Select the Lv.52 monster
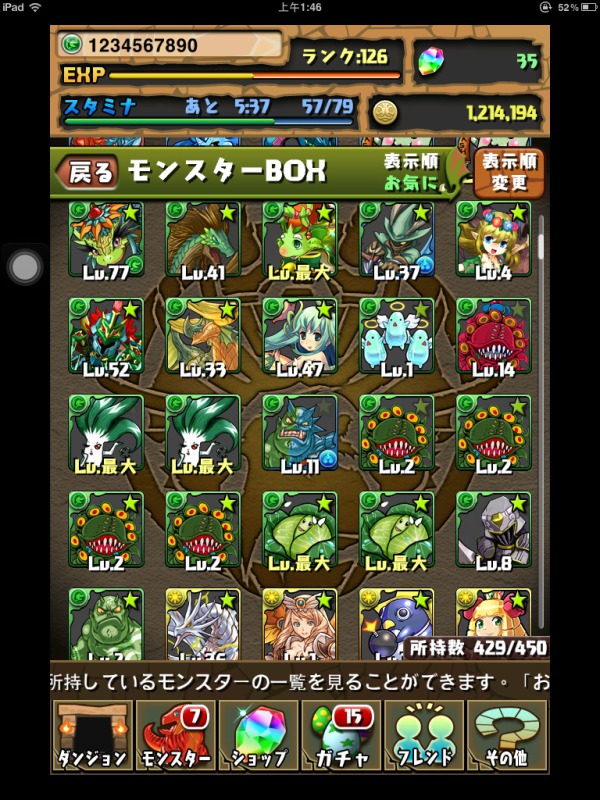Viewport: 600px width, 800px height. pyautogui.click(x=106, y=337)
